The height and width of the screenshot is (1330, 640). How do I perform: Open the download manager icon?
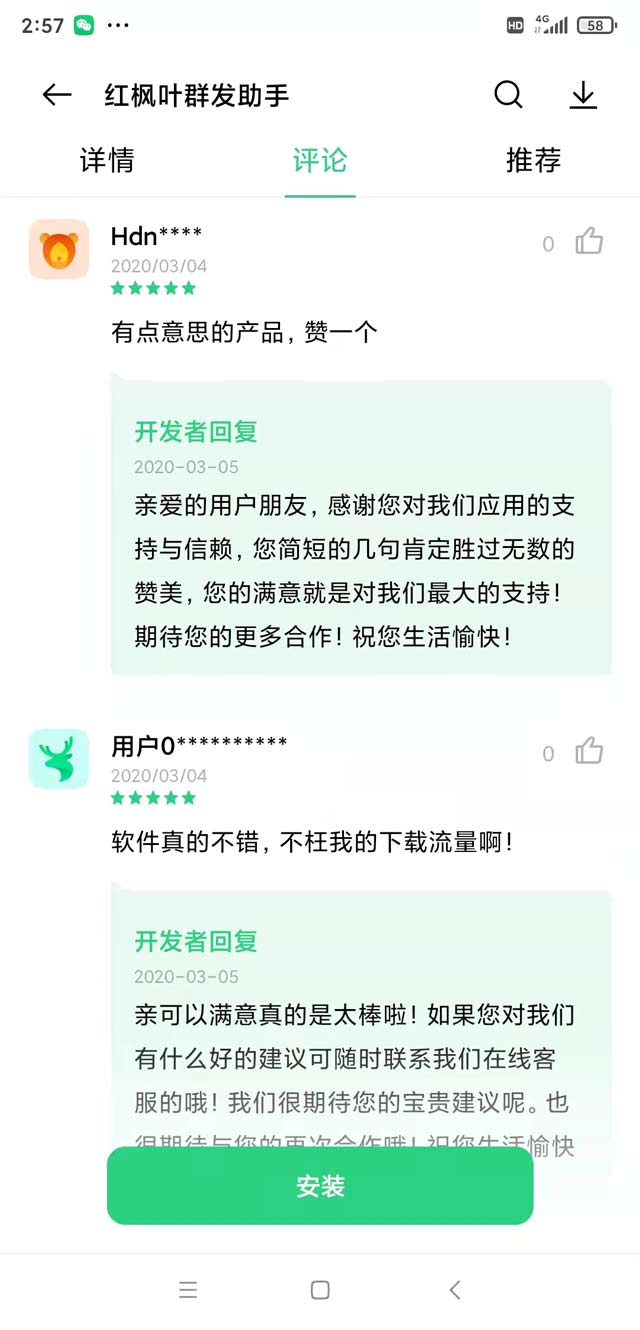point(583,95)
